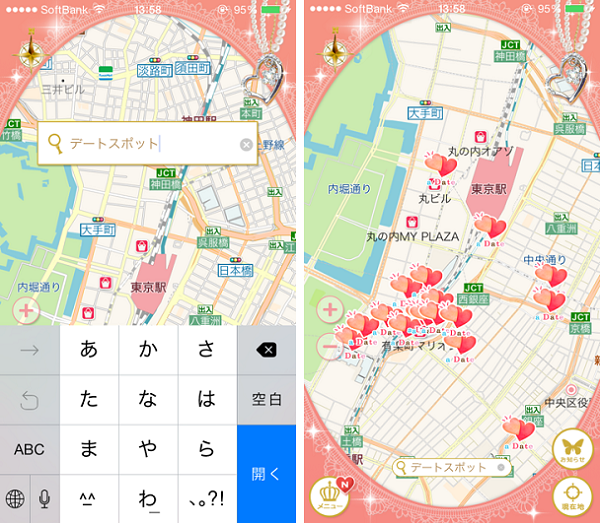Screen dimensions: 600x523
Task: Type the や kana key
Action: point(148,449)
